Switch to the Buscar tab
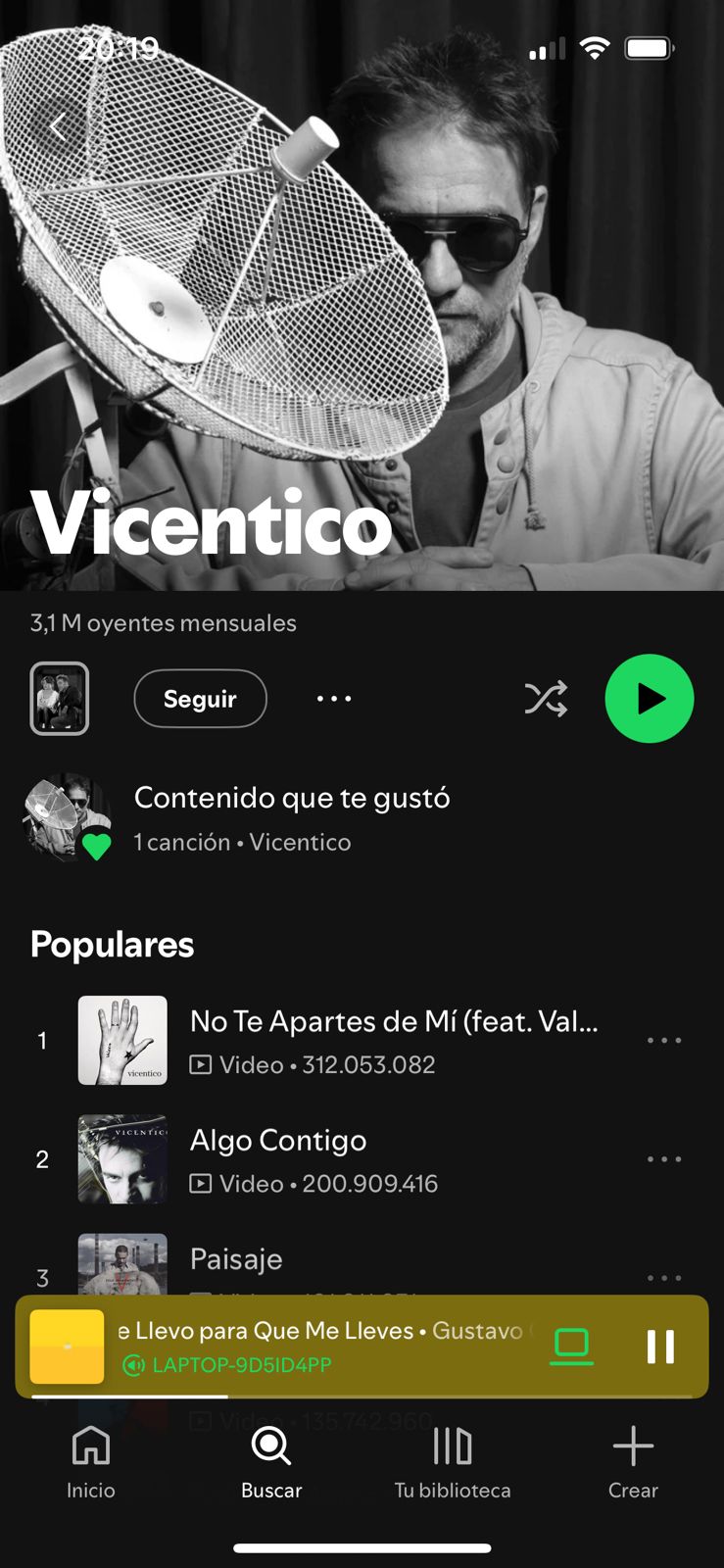724x1568 pixels. 271,1463
